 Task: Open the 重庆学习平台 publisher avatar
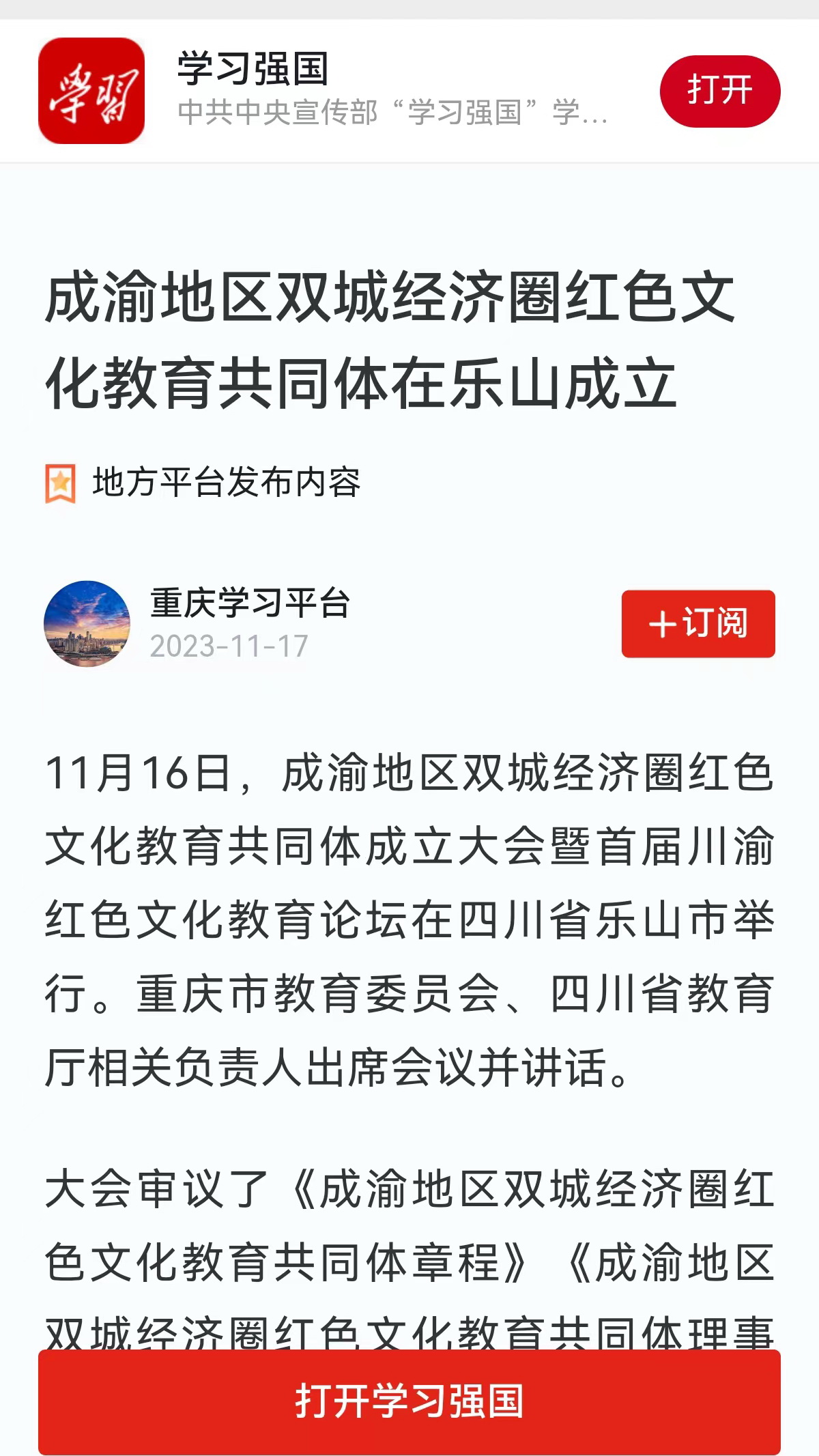click(x=87, y=623)
